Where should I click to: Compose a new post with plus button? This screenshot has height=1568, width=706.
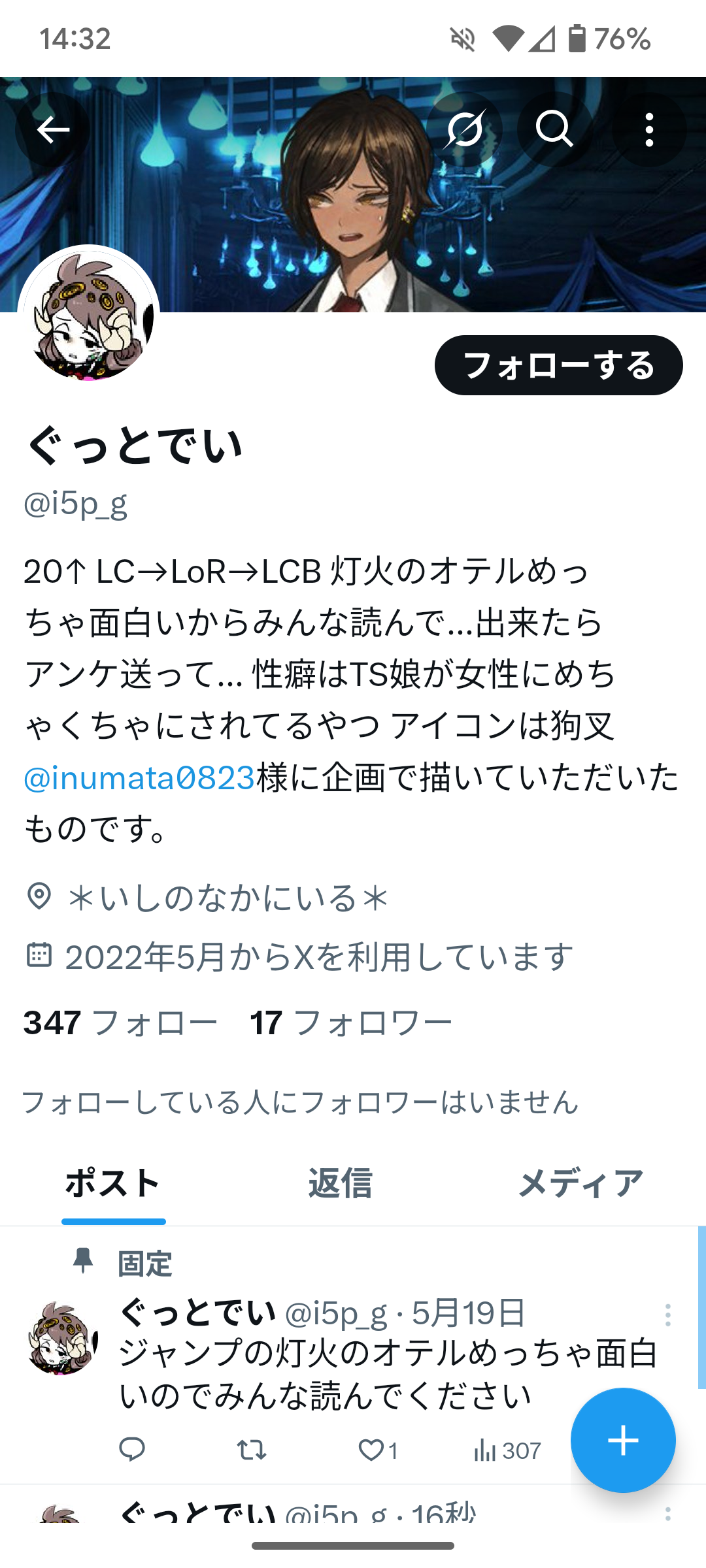(x=623, y=1440)
